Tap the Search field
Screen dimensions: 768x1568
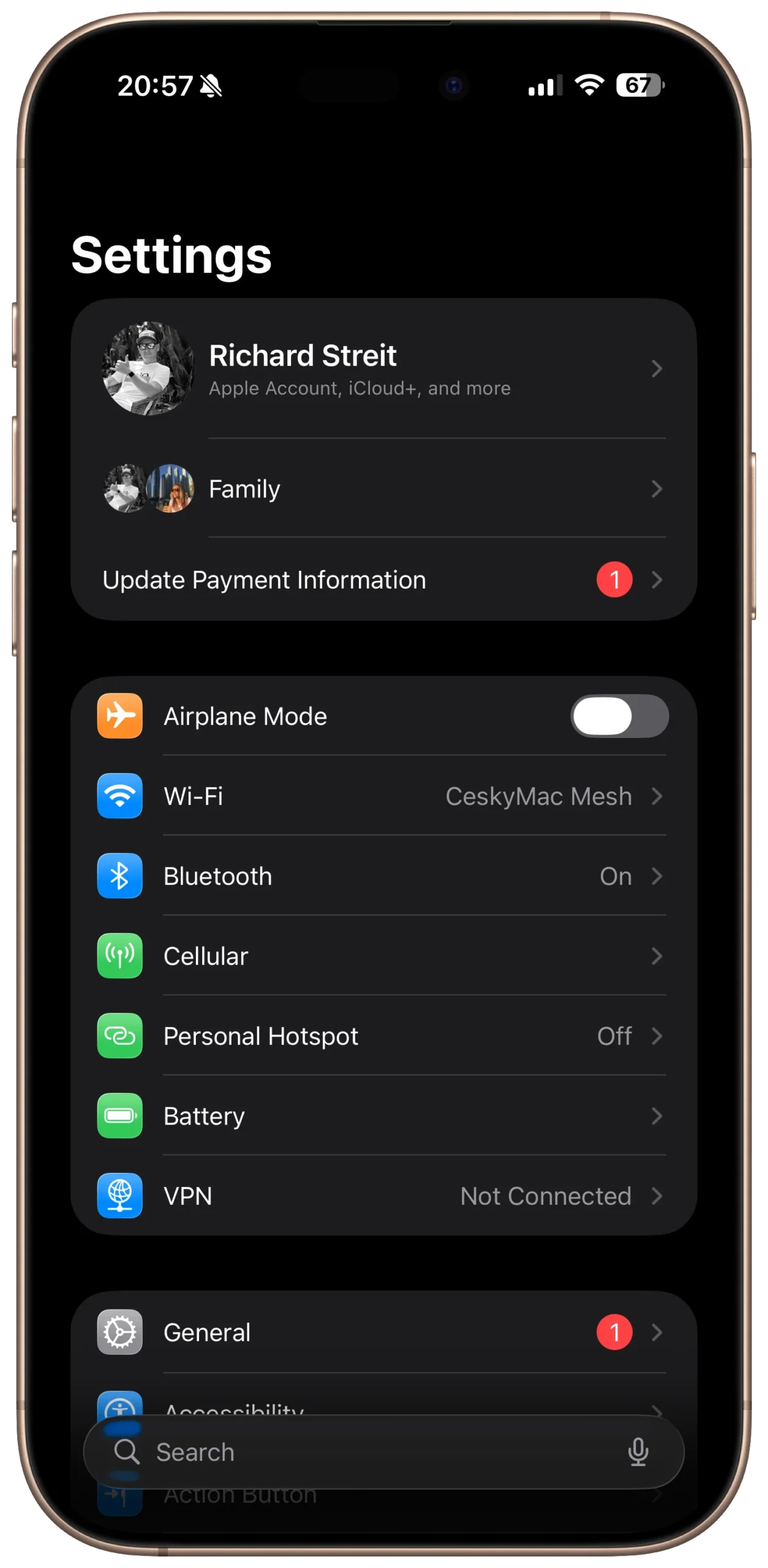click(367, 1452)
